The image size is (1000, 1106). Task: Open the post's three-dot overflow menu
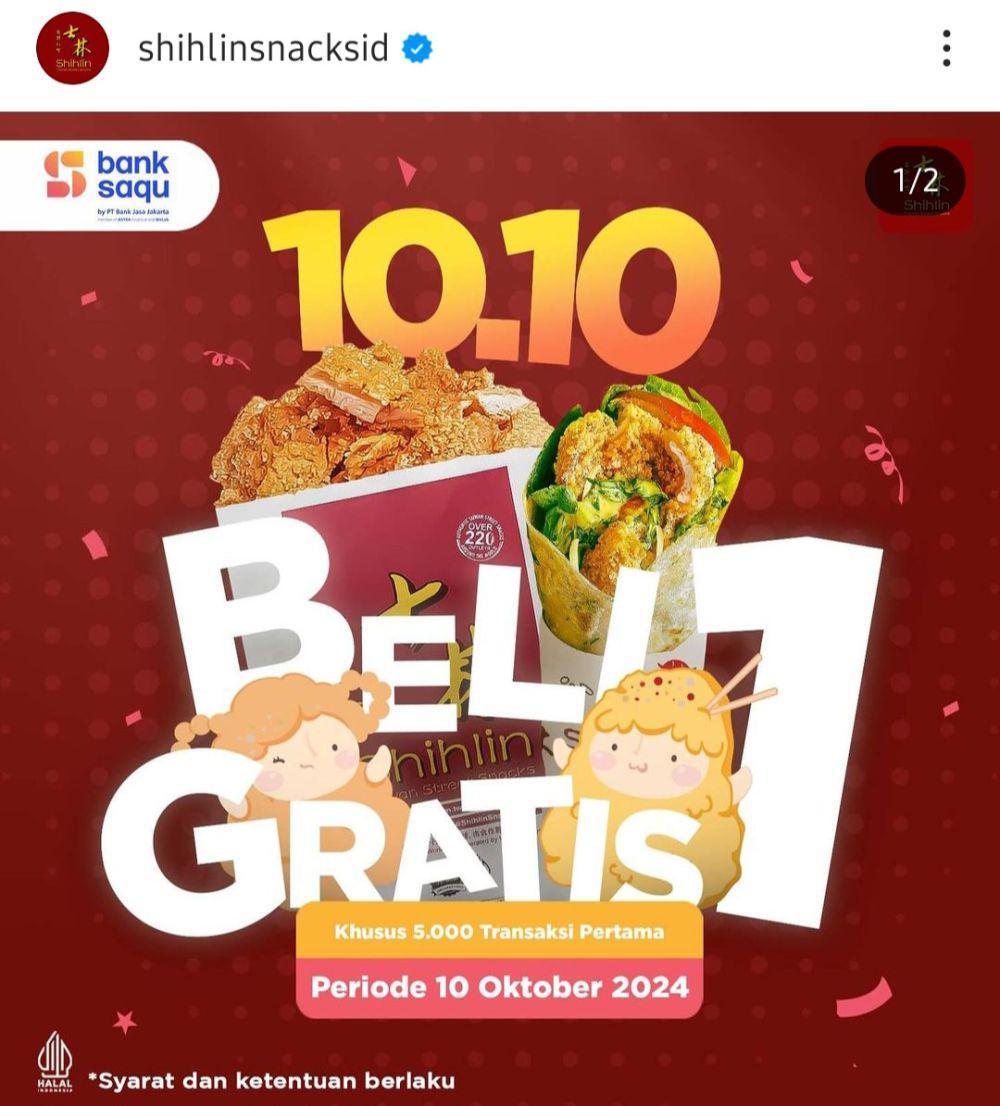pos(945,48)
